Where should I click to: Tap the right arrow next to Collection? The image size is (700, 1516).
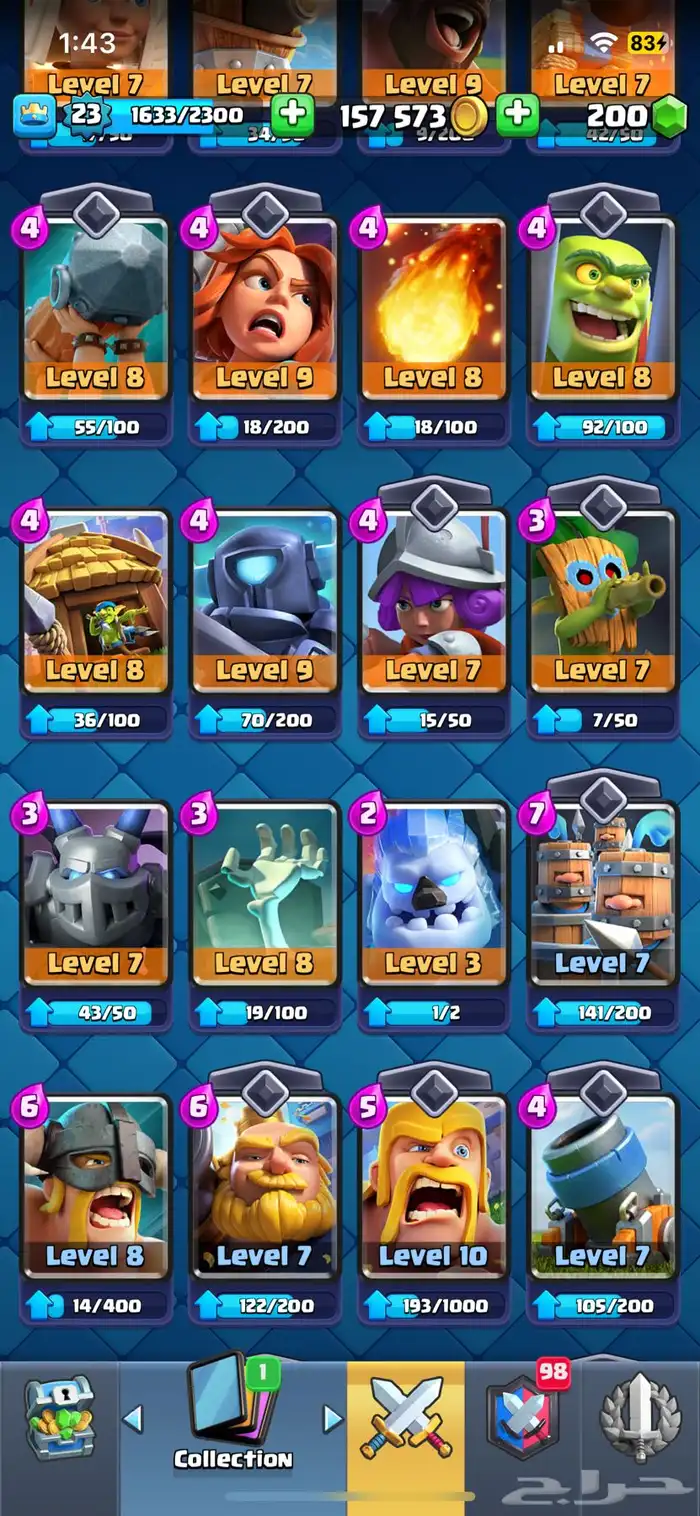333,1418
